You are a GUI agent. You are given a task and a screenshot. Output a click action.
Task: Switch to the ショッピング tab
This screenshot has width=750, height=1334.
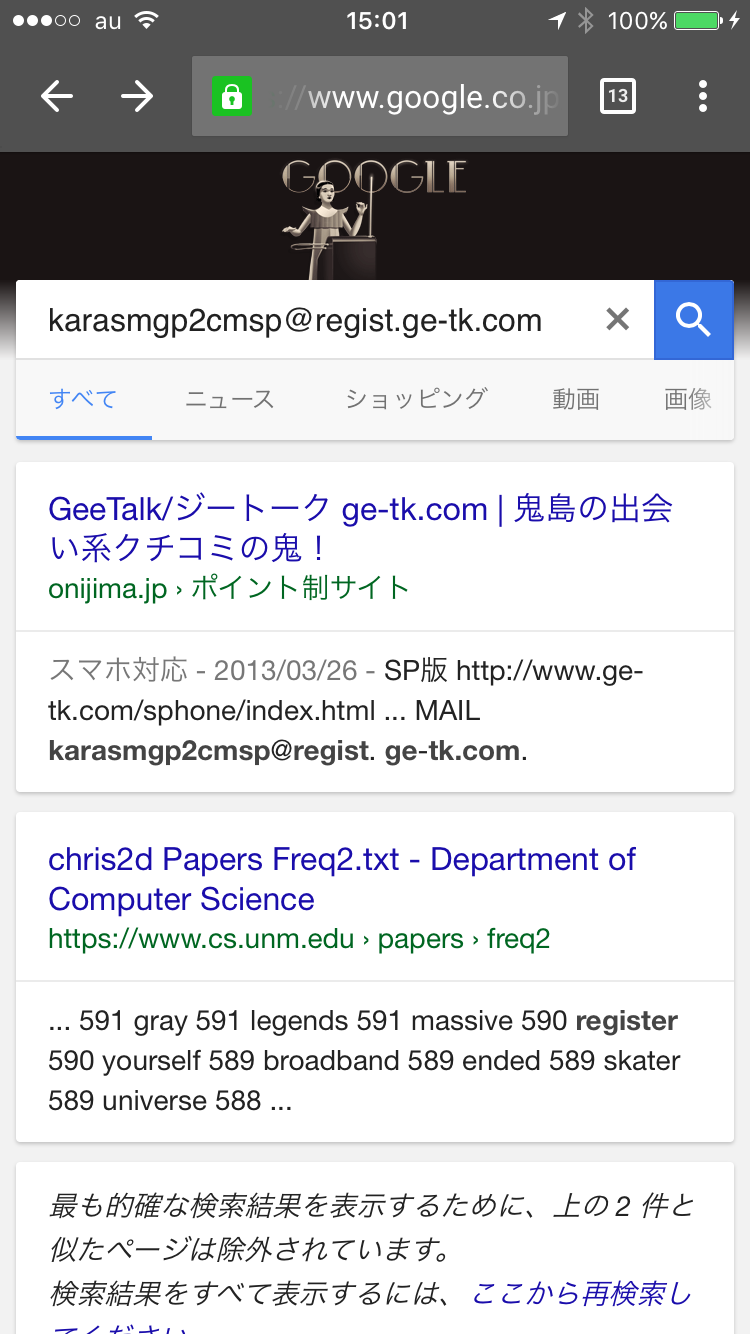point(415,399)
